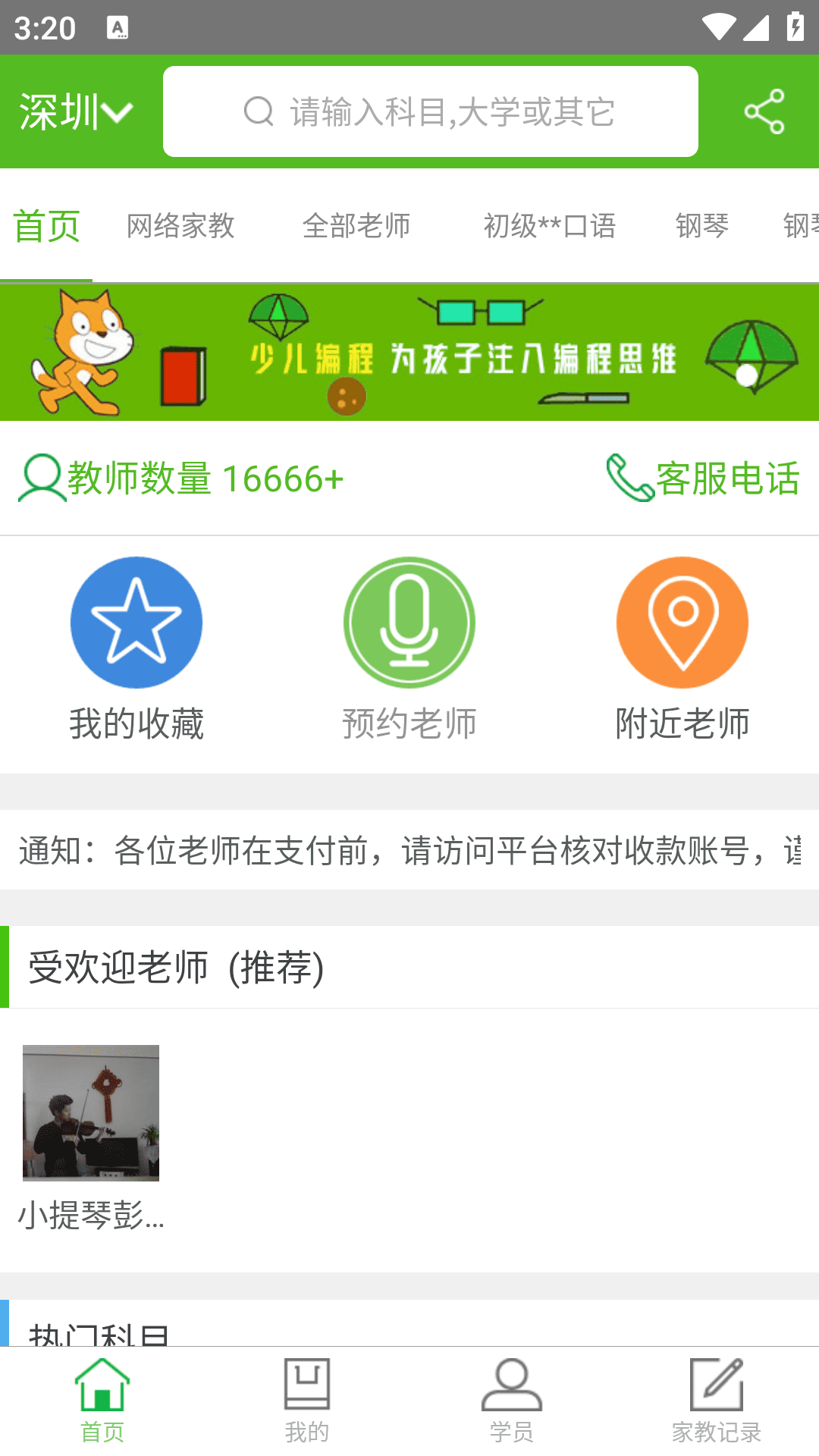Open 附近老师 location icon

click(x=682, y=622)
